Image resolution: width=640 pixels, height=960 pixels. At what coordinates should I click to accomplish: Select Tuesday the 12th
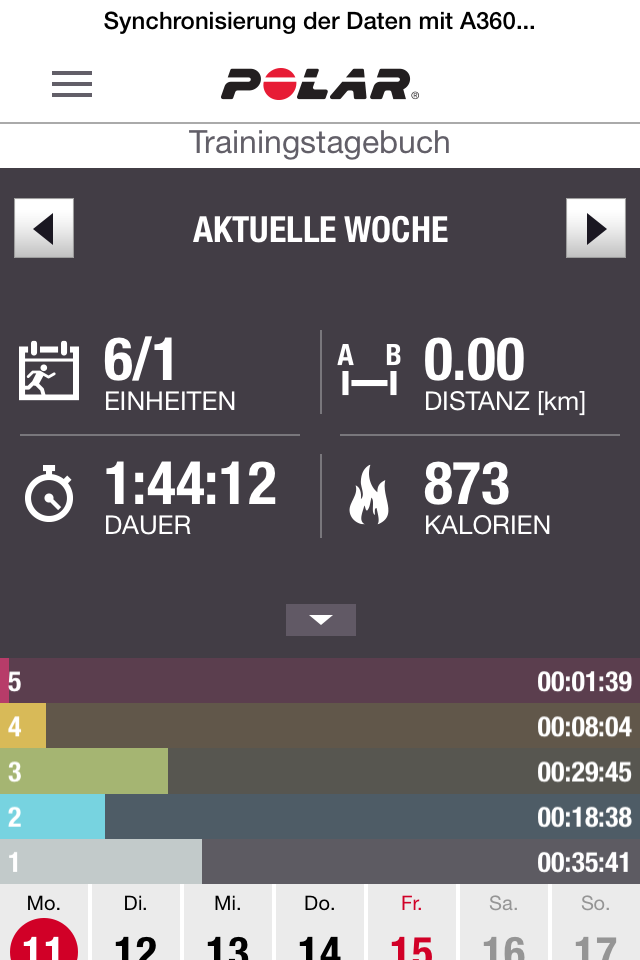136,925
